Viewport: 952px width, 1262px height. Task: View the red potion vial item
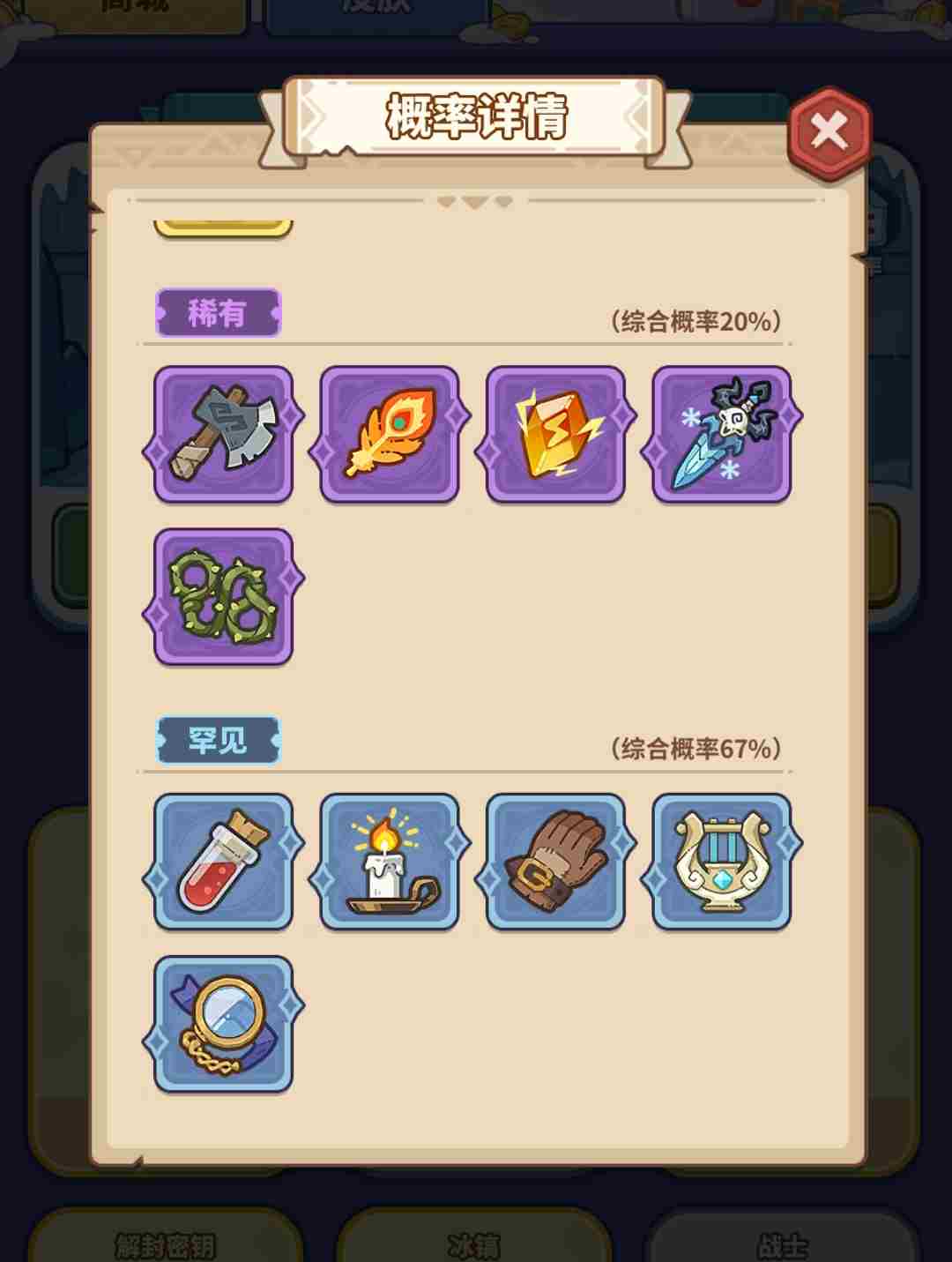[x=223, y=861]
